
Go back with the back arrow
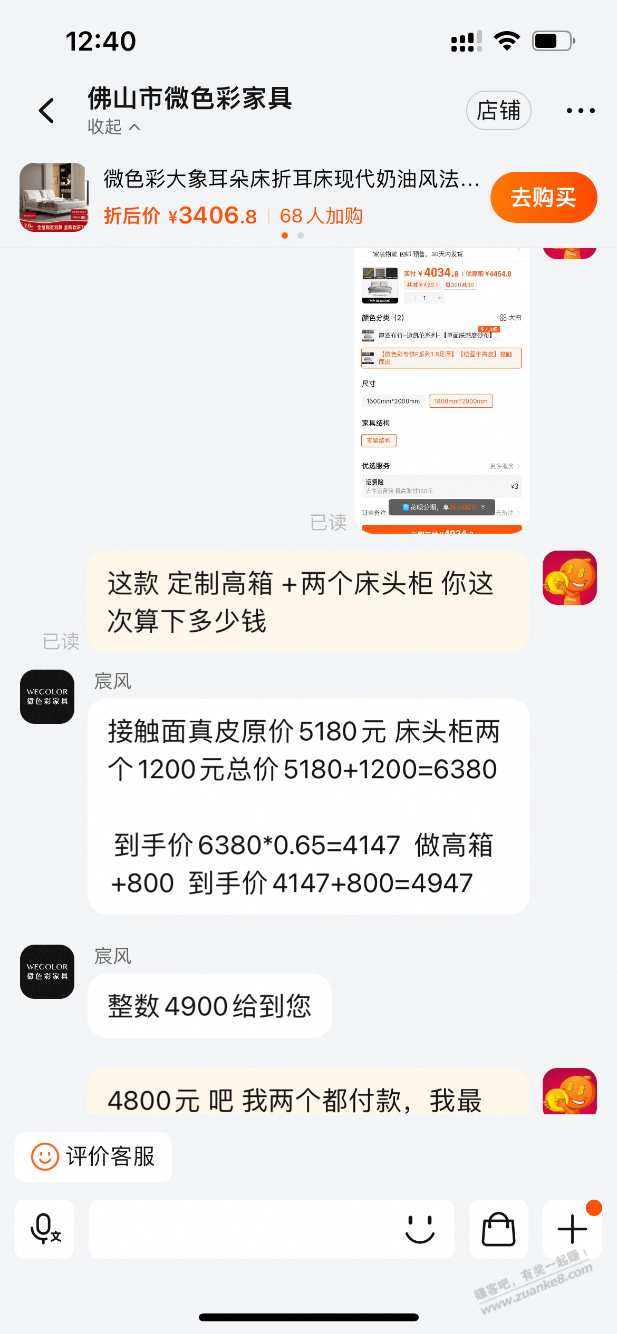(46, 110)
